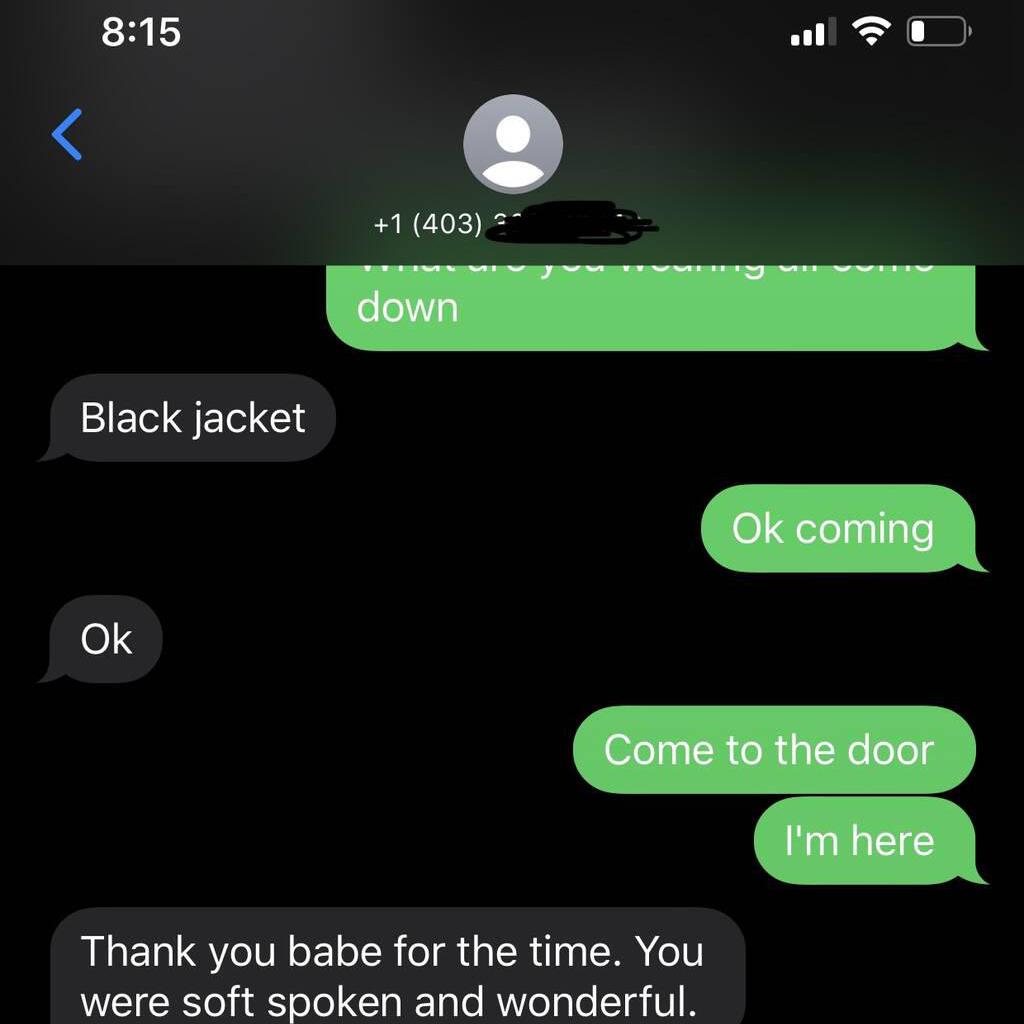
Task: Open contact details via the avatar
Action: [512, 144]
